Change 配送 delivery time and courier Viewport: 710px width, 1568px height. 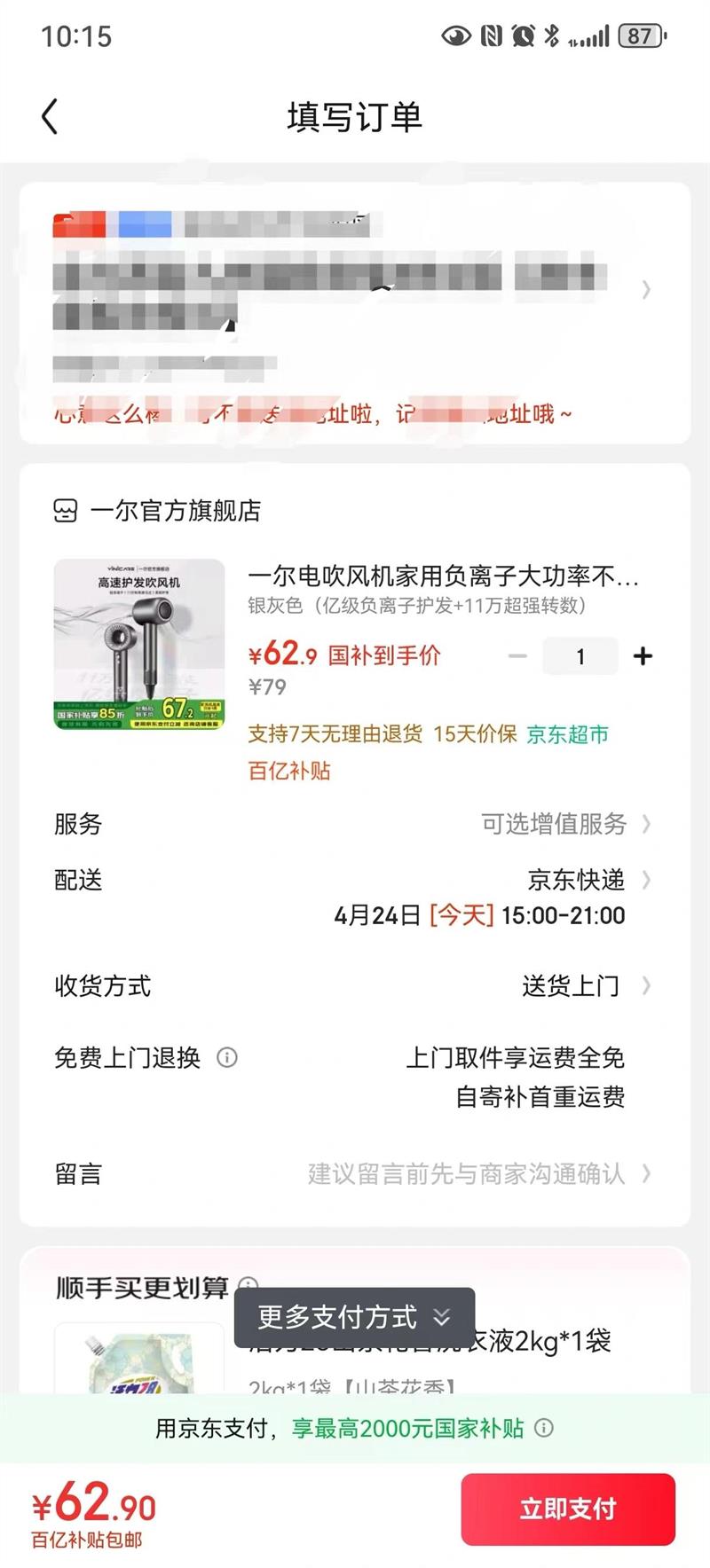pyautogui.click(x=577, y=881)
